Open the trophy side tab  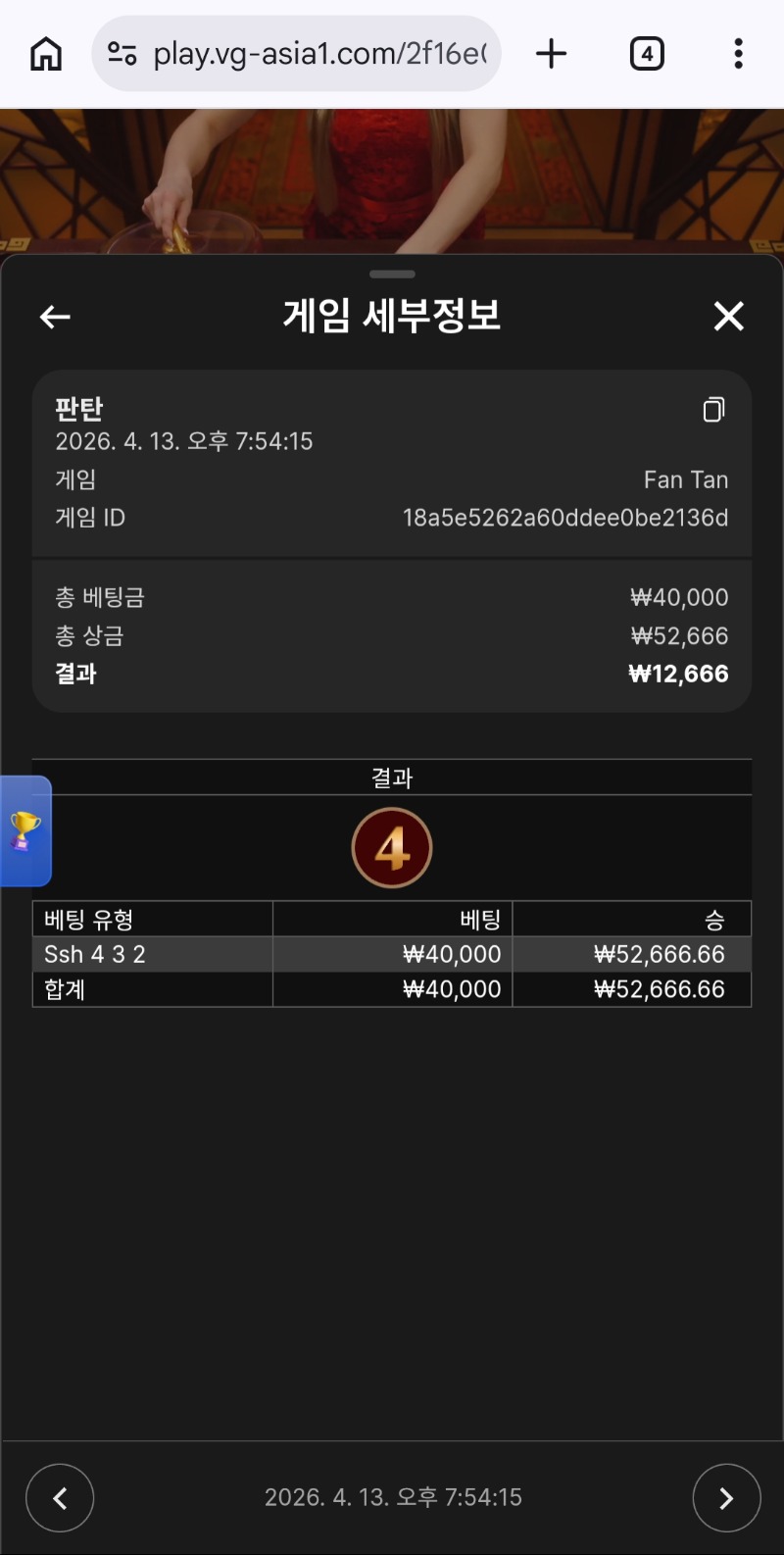[x=25, y=830]
